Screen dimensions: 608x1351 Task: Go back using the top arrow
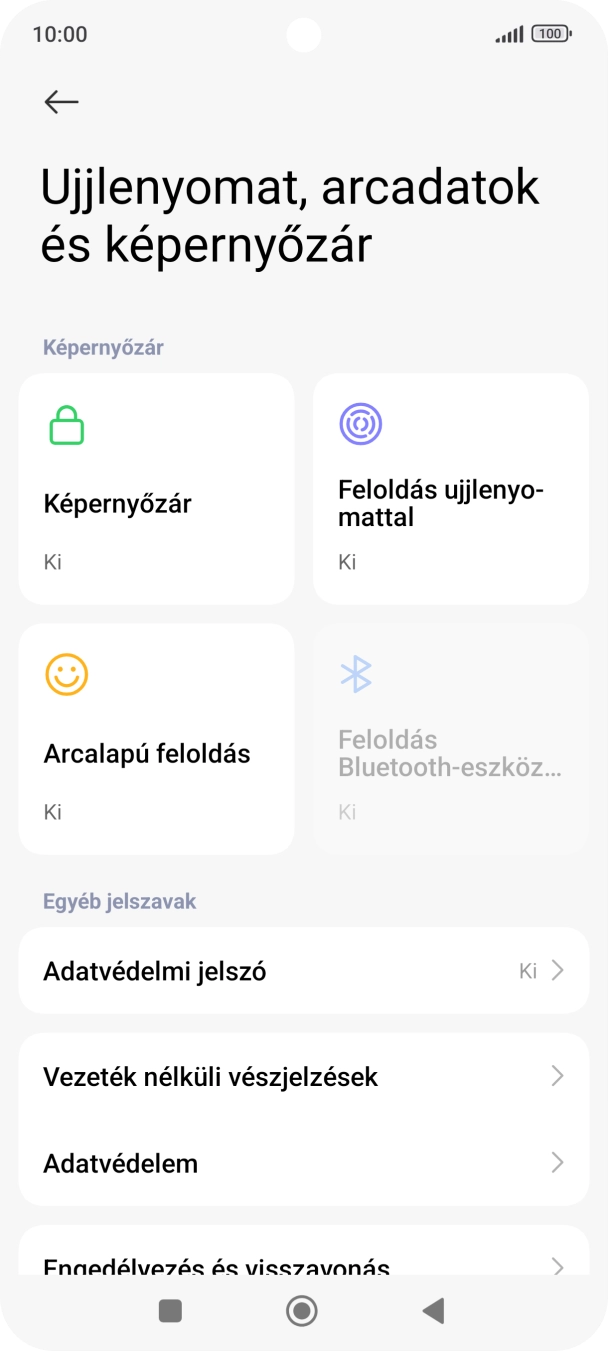tap(61, 101)
